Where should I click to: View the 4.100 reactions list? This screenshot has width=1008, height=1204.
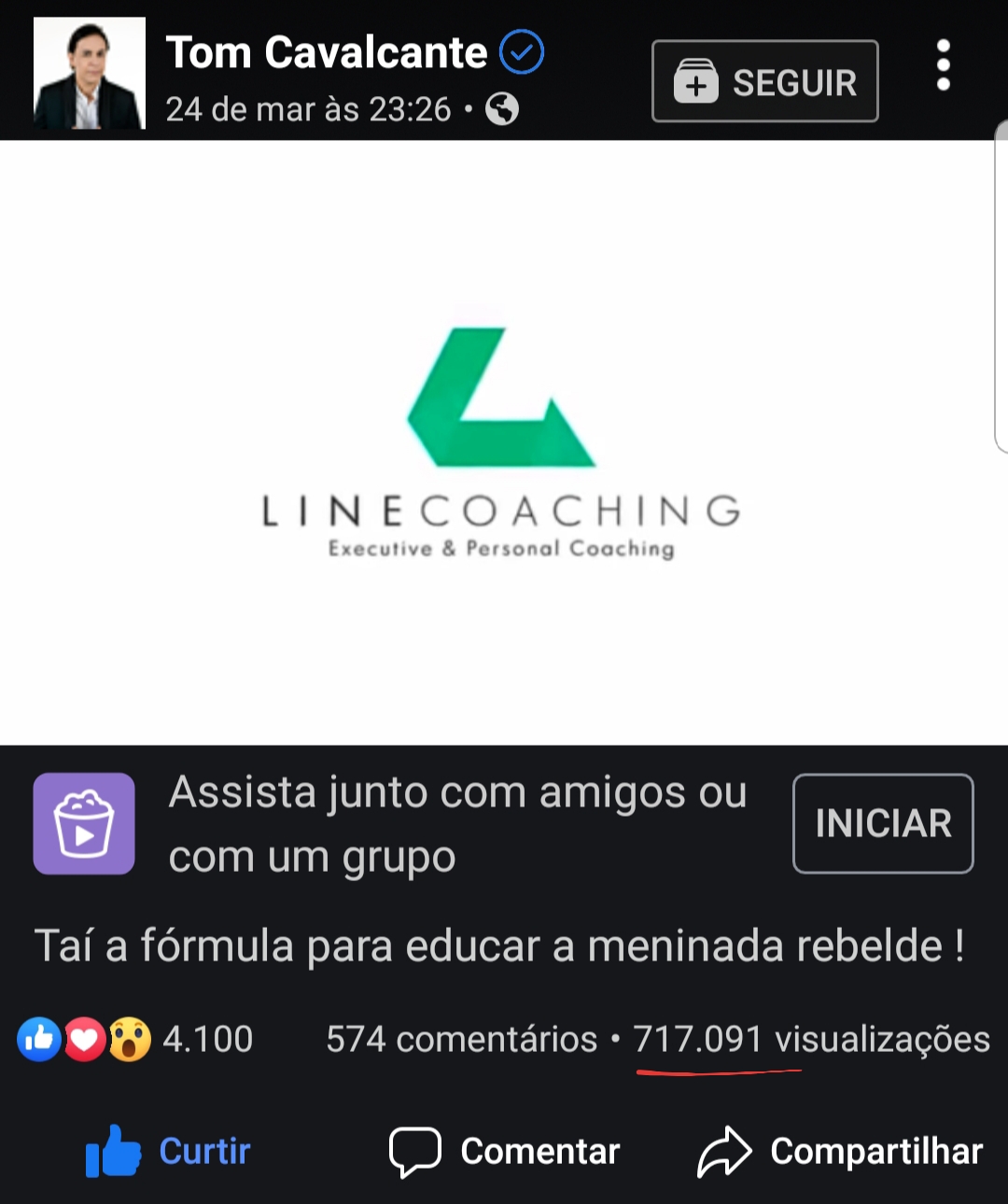pyautogui.click(x=135, y=1039)
